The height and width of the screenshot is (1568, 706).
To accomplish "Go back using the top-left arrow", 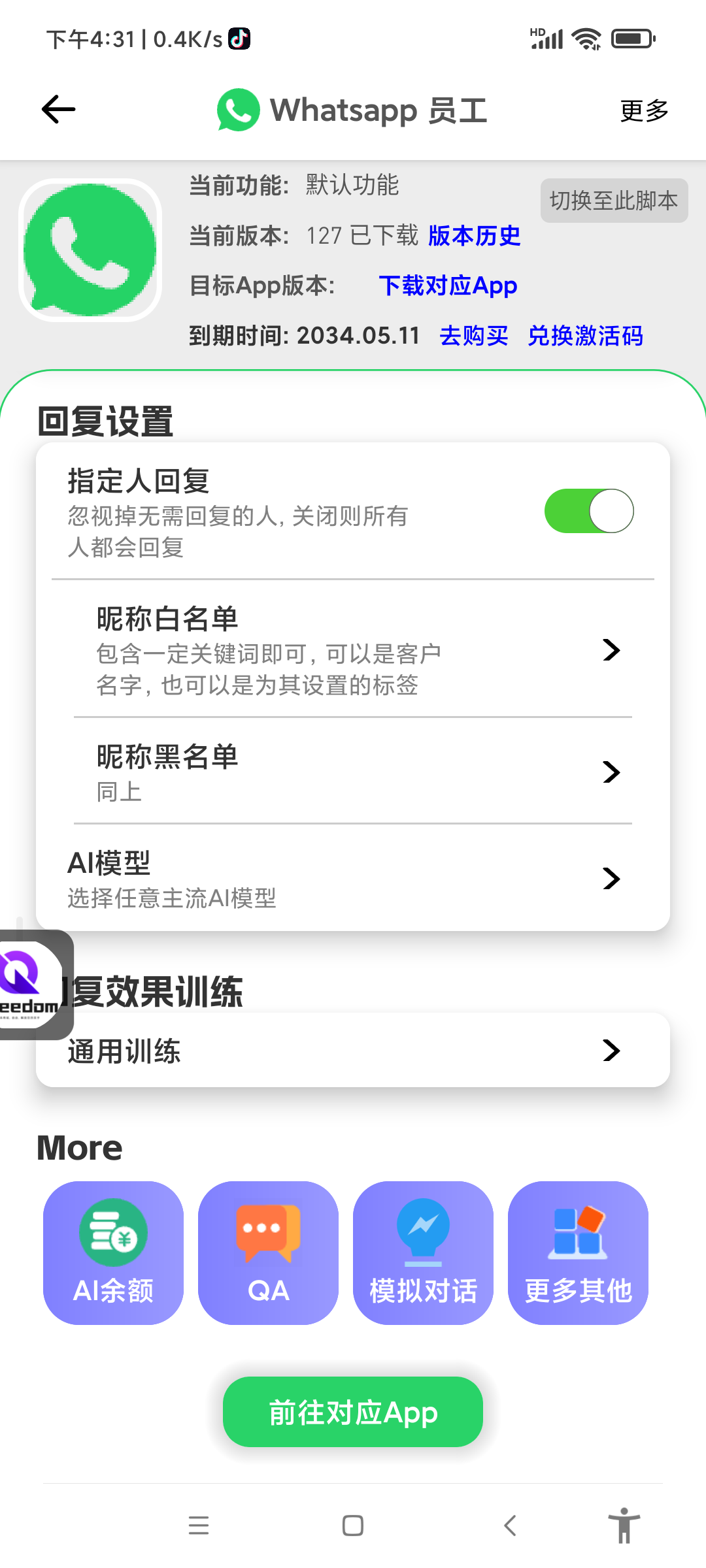I will pos(59,109).
